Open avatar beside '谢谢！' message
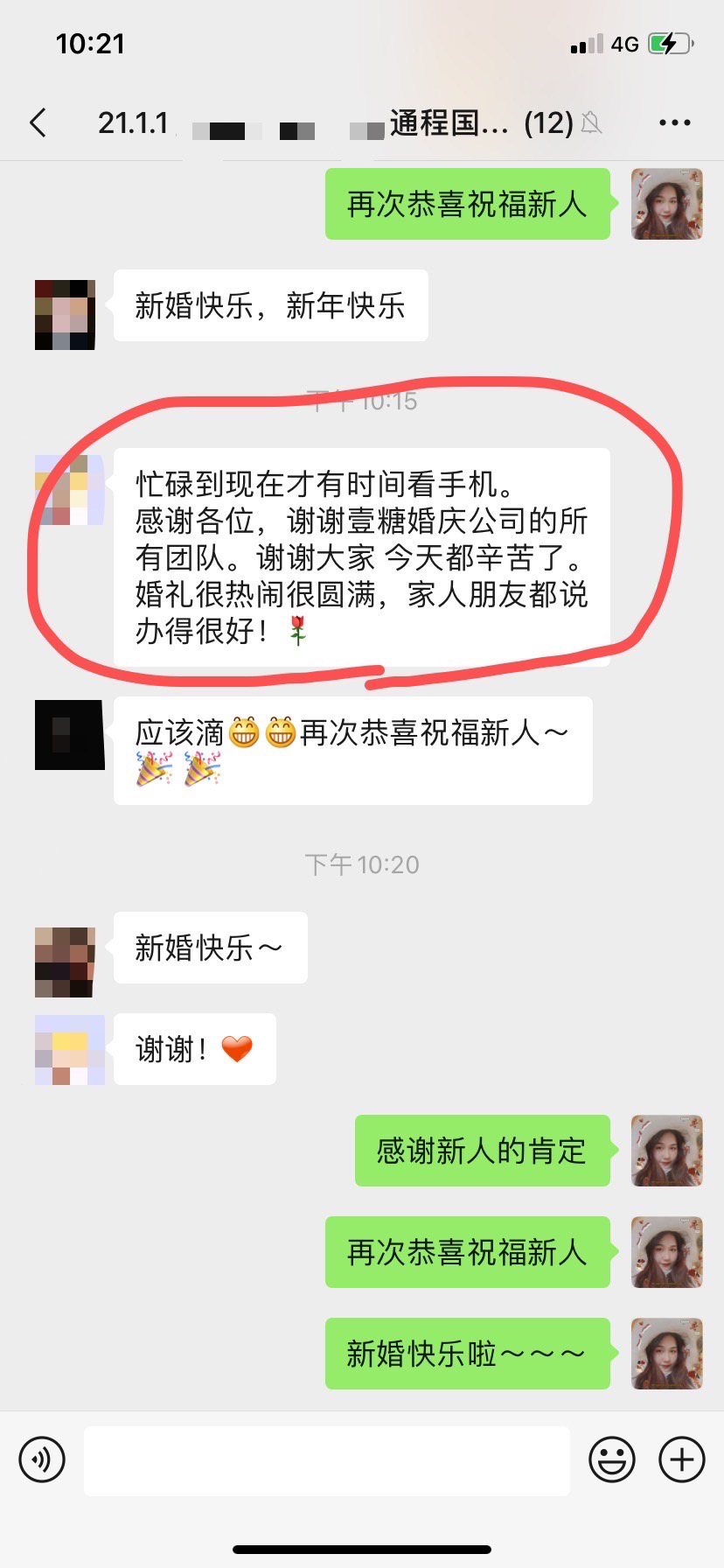 tap(69, 1050)
